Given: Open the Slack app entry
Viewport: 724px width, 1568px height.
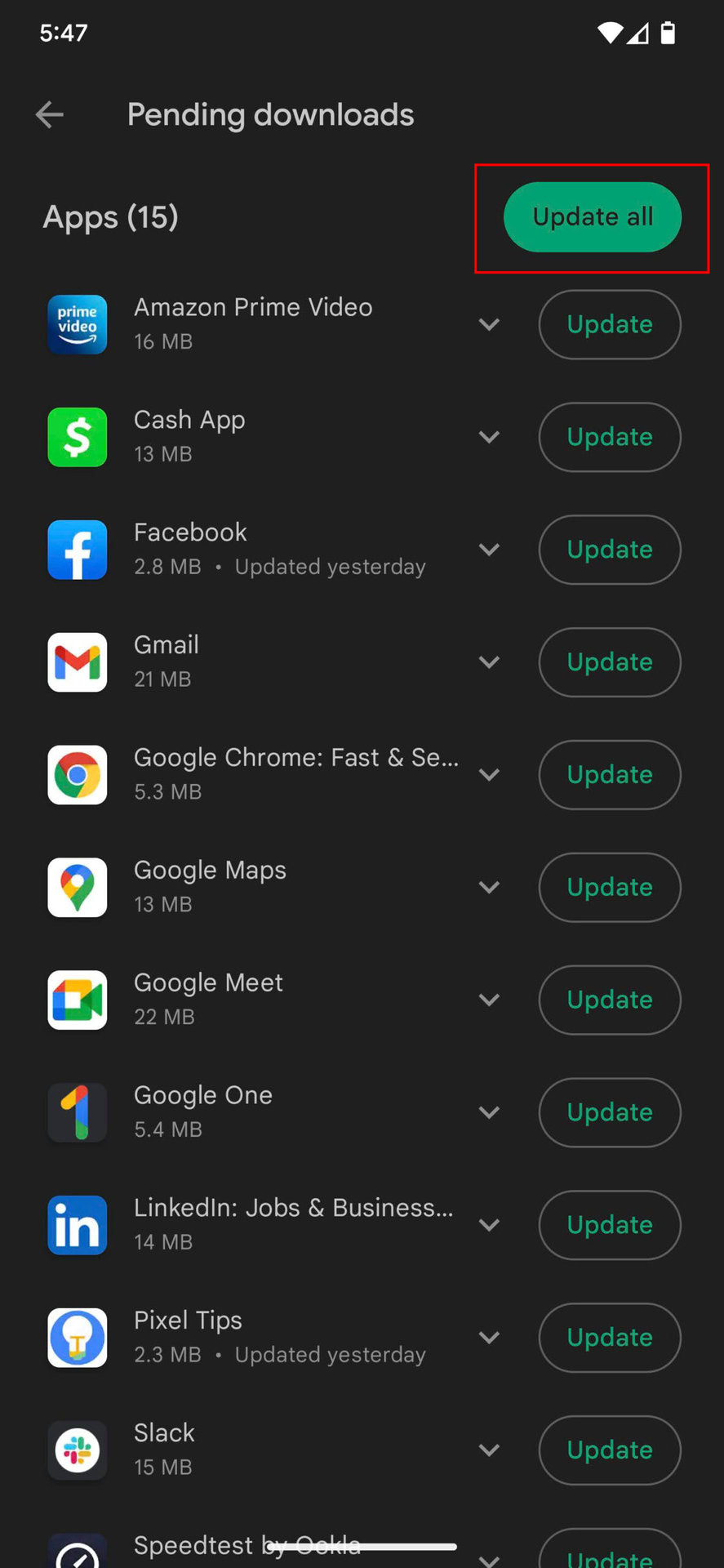Looking at the screenshot, I should (x=165, y=1449).
